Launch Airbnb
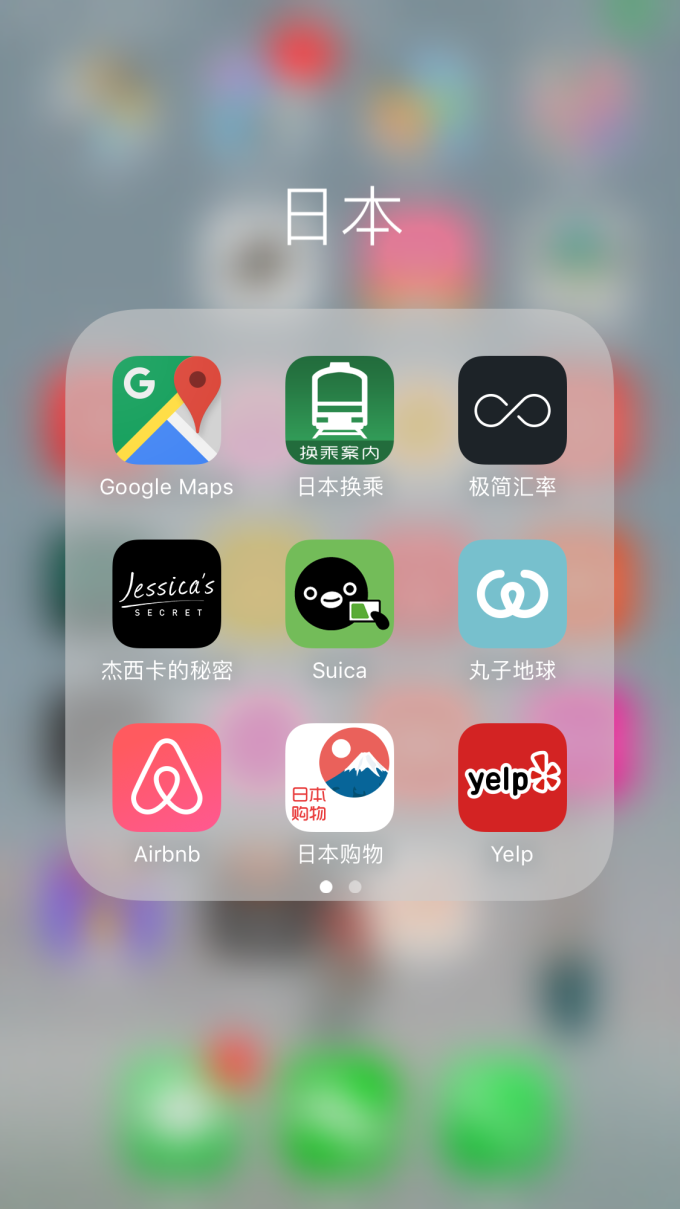 click(167, 778)
